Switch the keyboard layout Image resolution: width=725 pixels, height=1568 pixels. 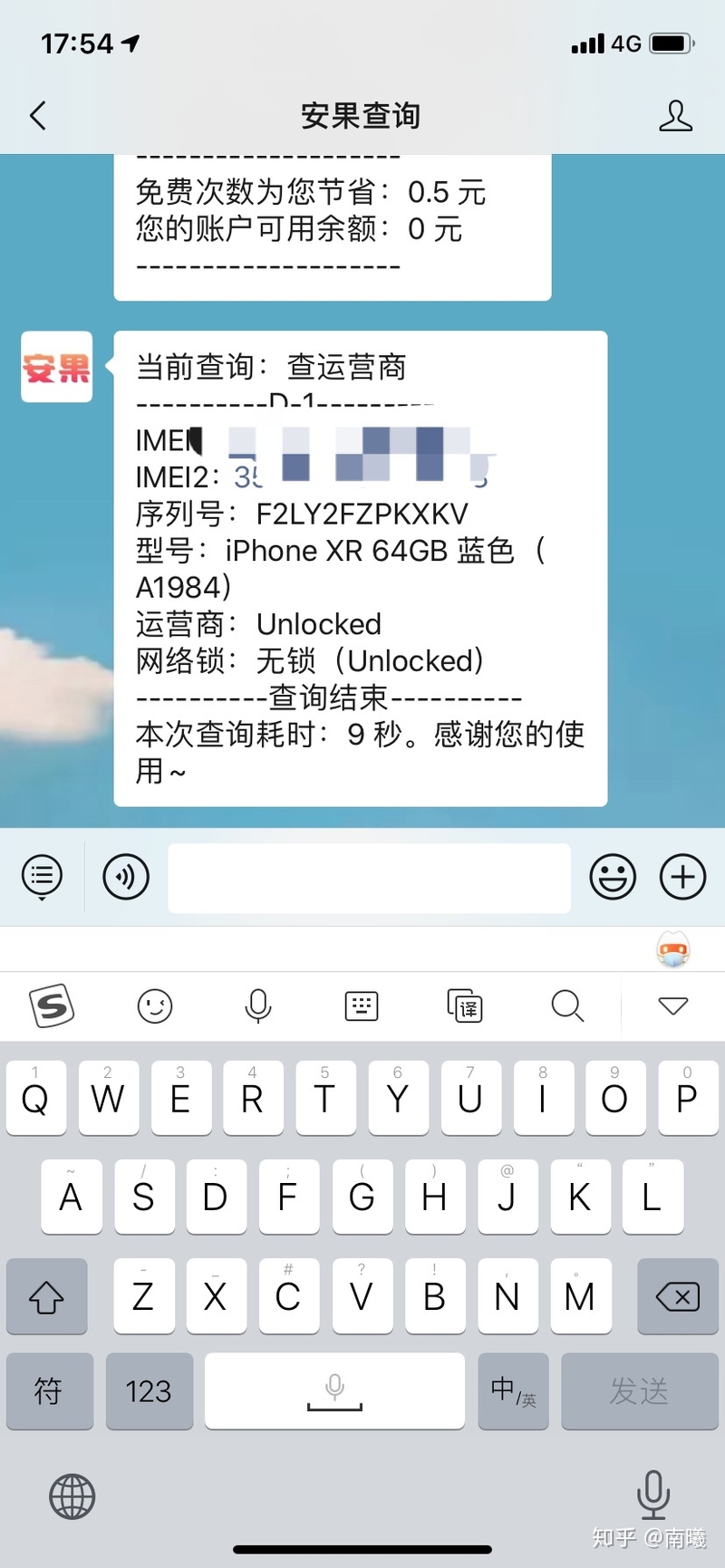point(362,1005)
